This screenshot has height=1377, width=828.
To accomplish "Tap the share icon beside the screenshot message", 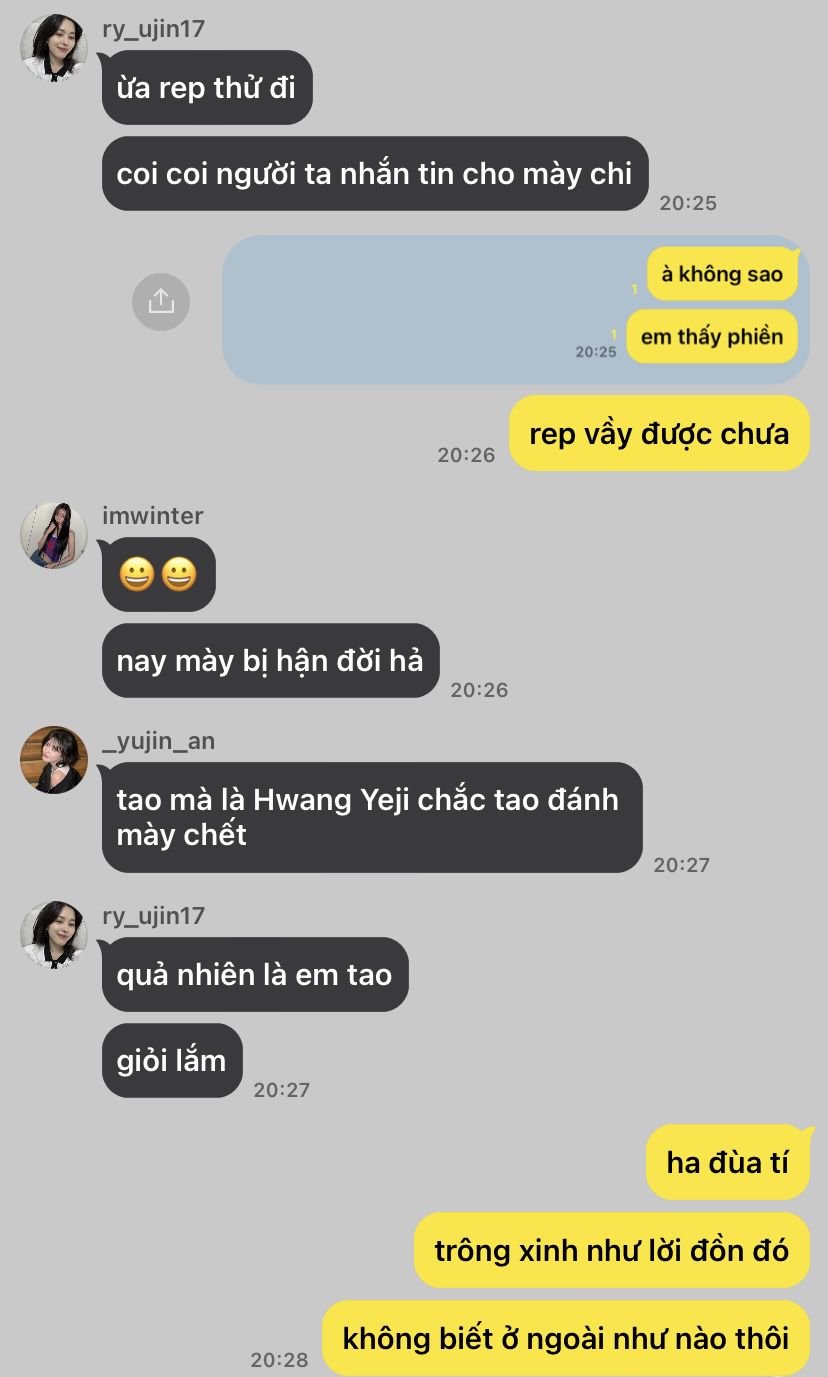I will [x=161, y=301].
